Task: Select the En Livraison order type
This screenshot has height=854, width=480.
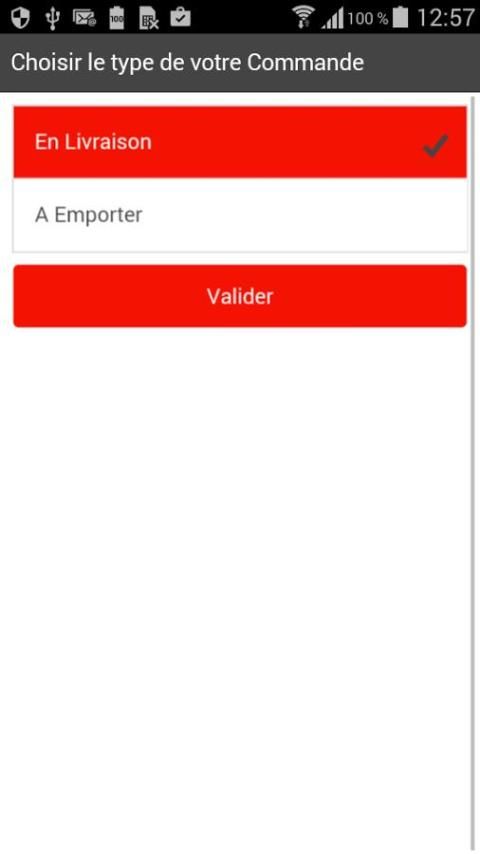Action: [240, 142]
